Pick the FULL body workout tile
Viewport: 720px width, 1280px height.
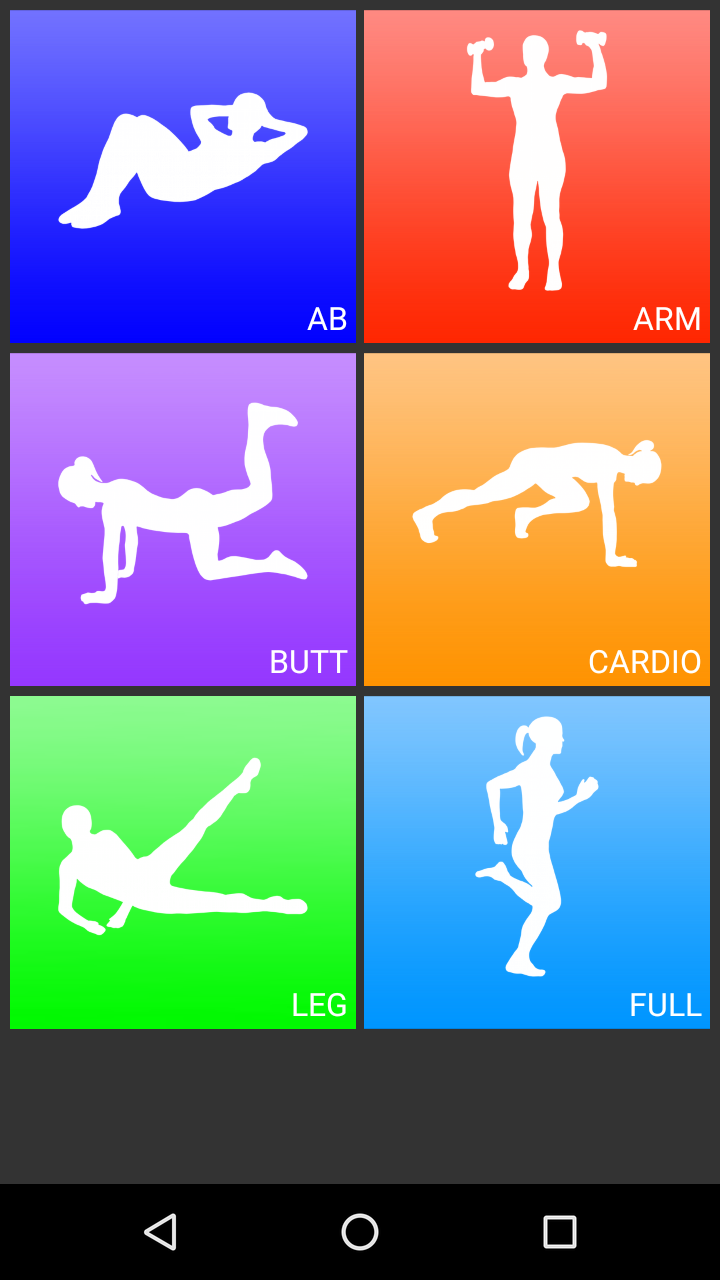[537, 862]
